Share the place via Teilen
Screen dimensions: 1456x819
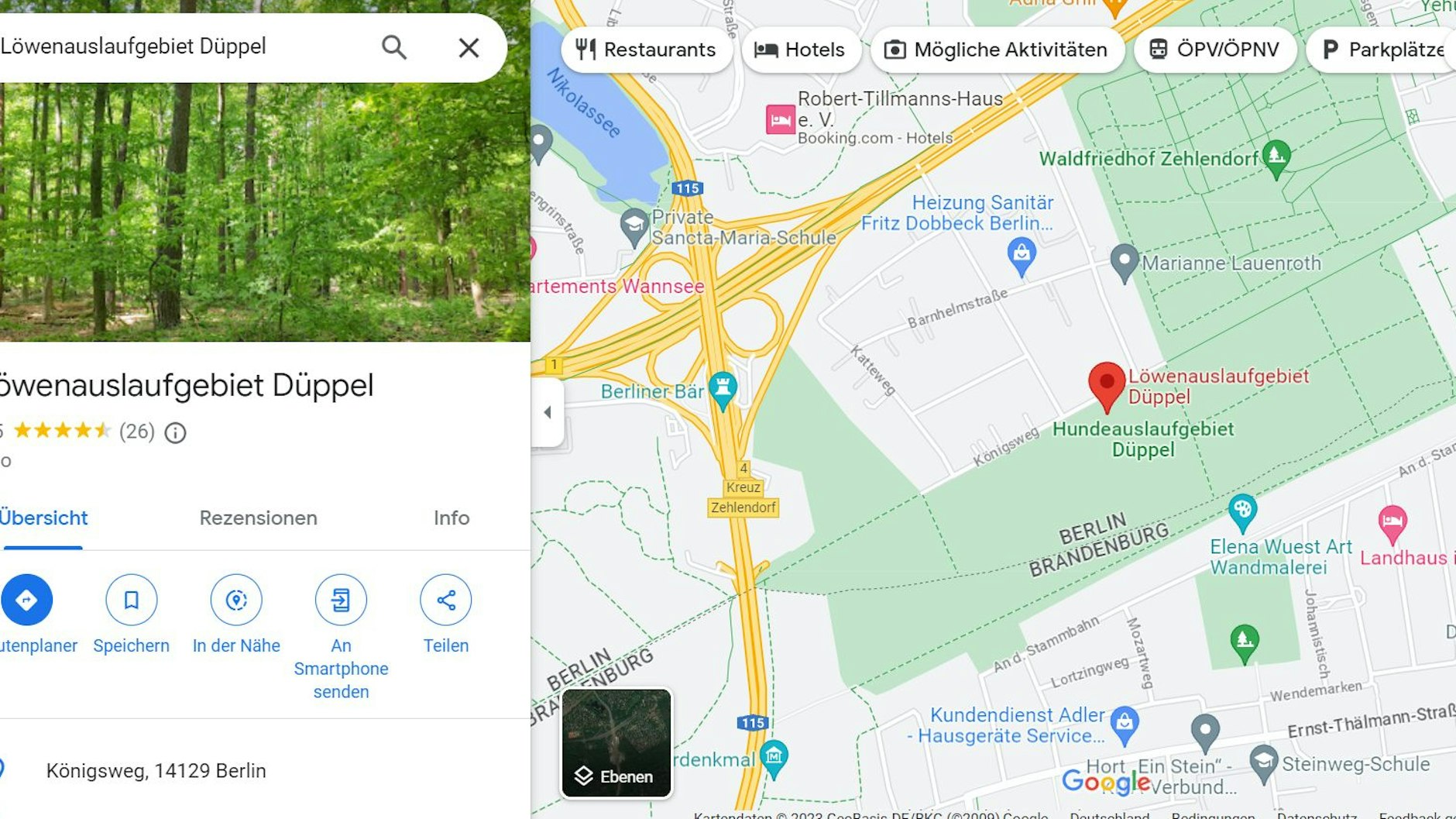[445, 600]
